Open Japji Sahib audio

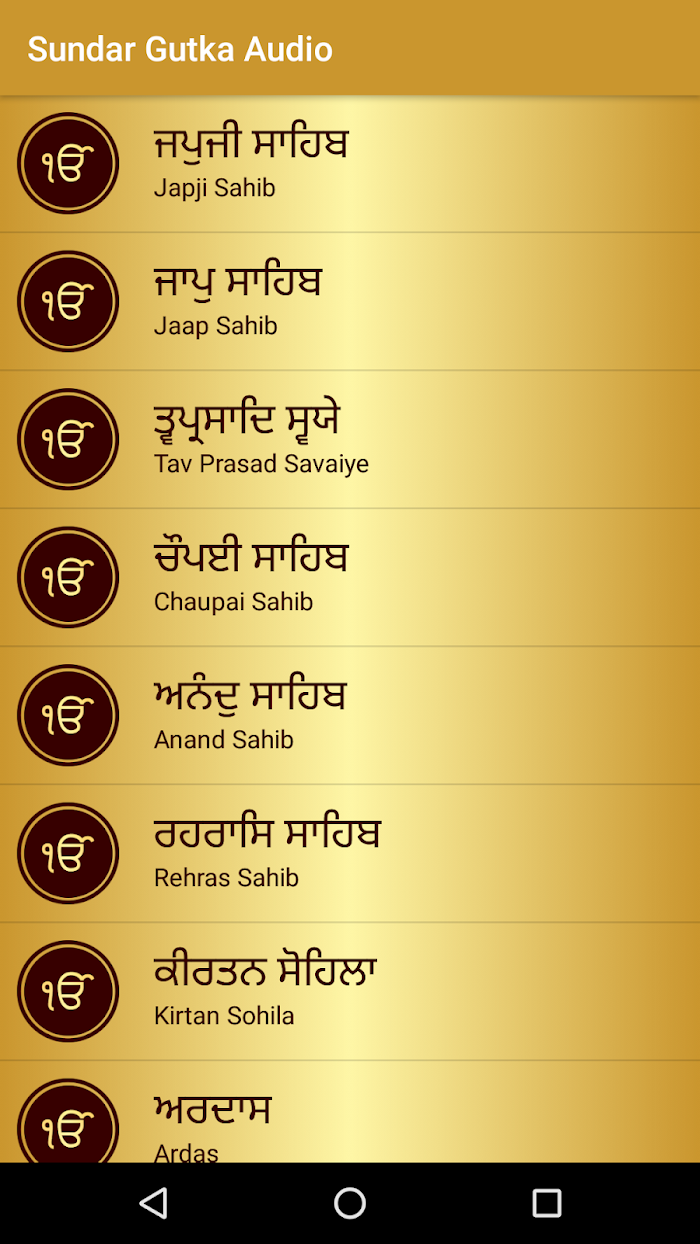point(350,164)
